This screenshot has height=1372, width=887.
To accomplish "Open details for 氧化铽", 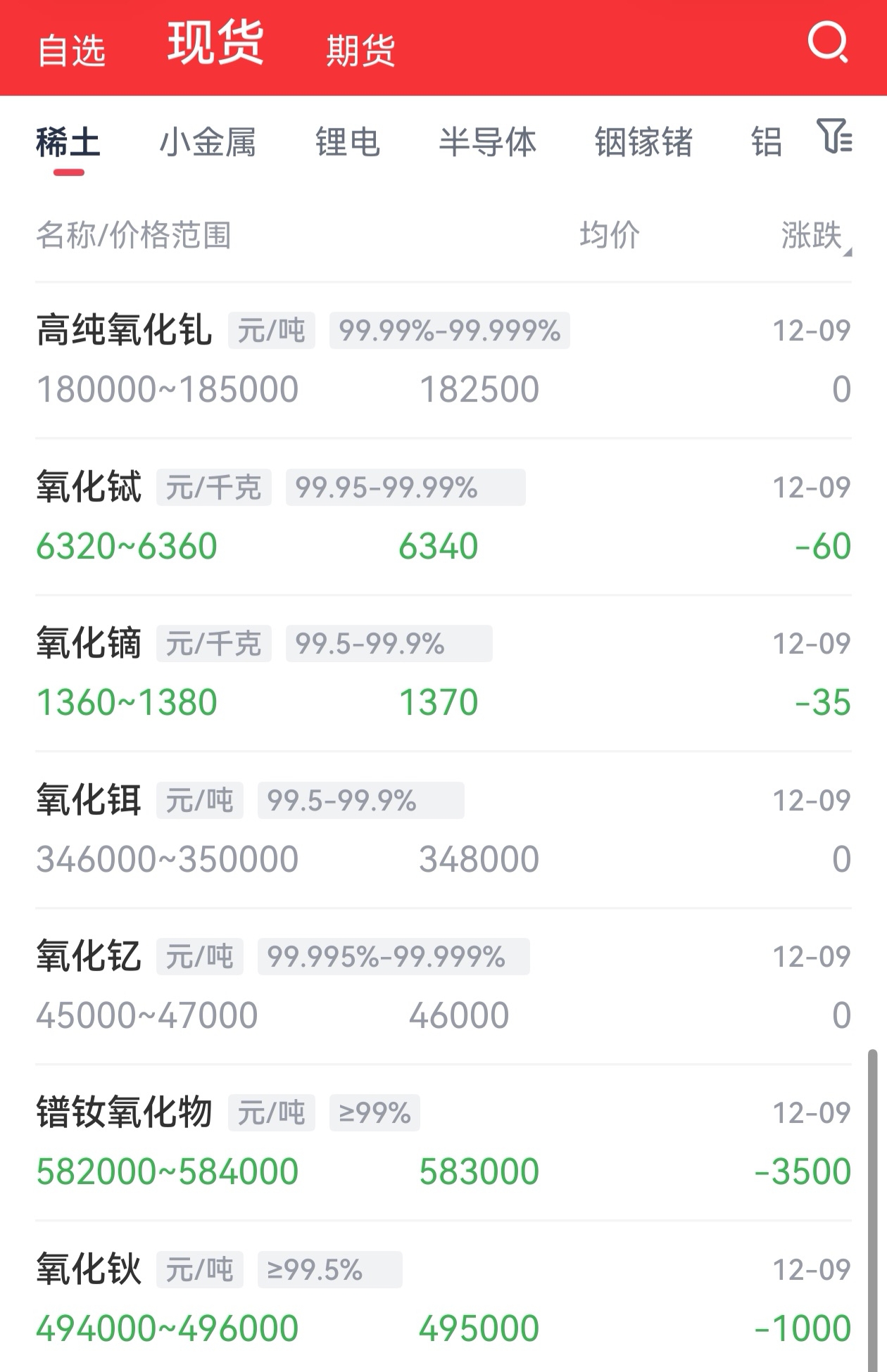I will coord(444,514).
